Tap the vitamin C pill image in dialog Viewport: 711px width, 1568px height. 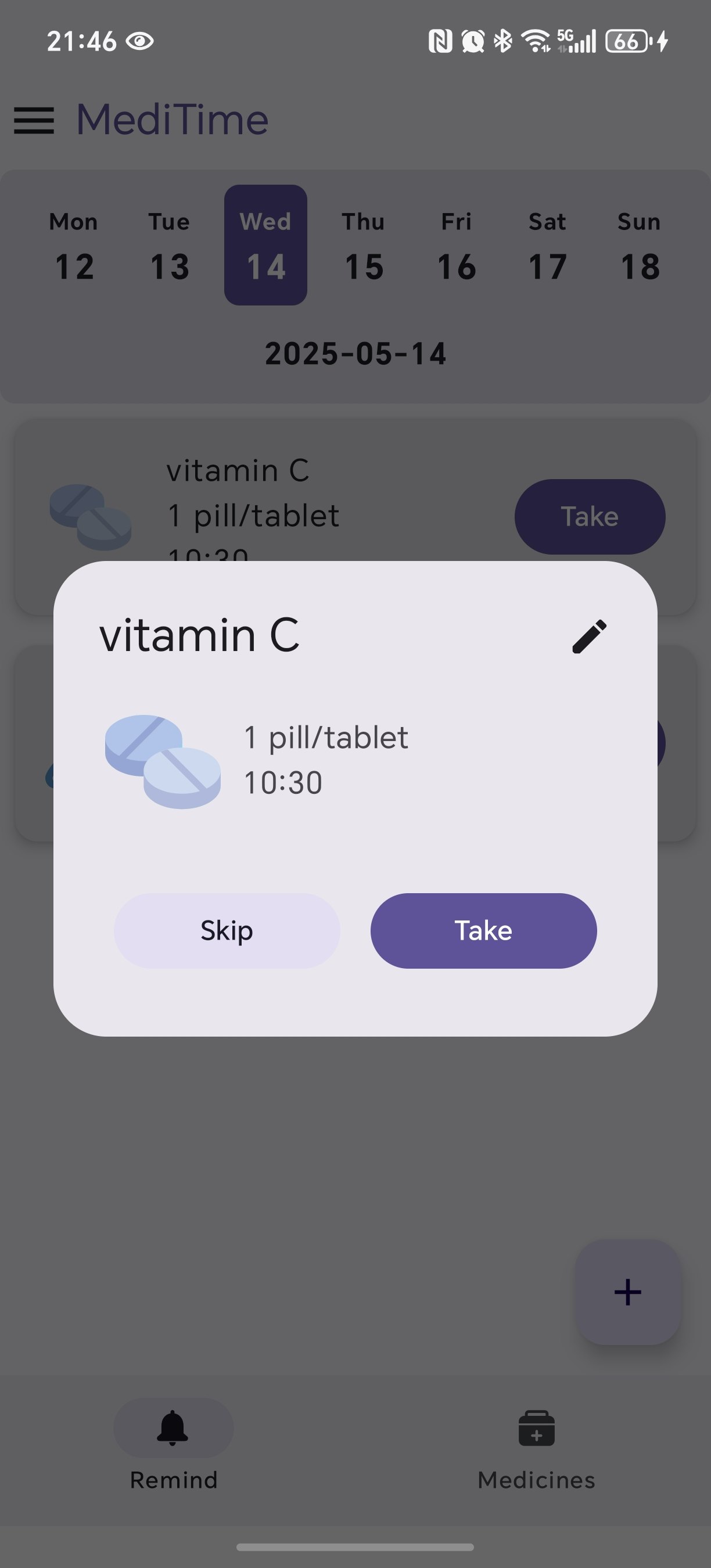(163, 760)
